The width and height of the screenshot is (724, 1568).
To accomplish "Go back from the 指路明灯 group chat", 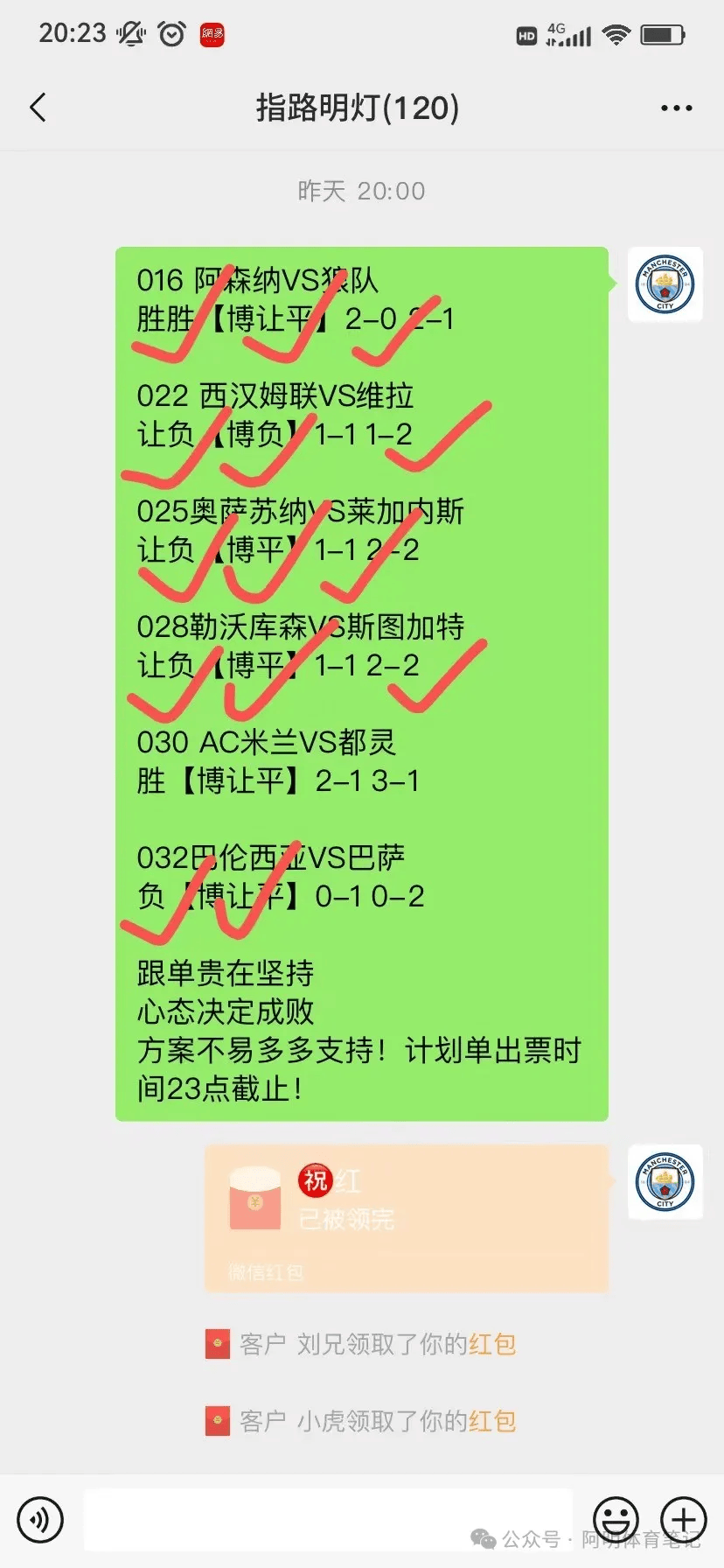I will click(38, 108).
